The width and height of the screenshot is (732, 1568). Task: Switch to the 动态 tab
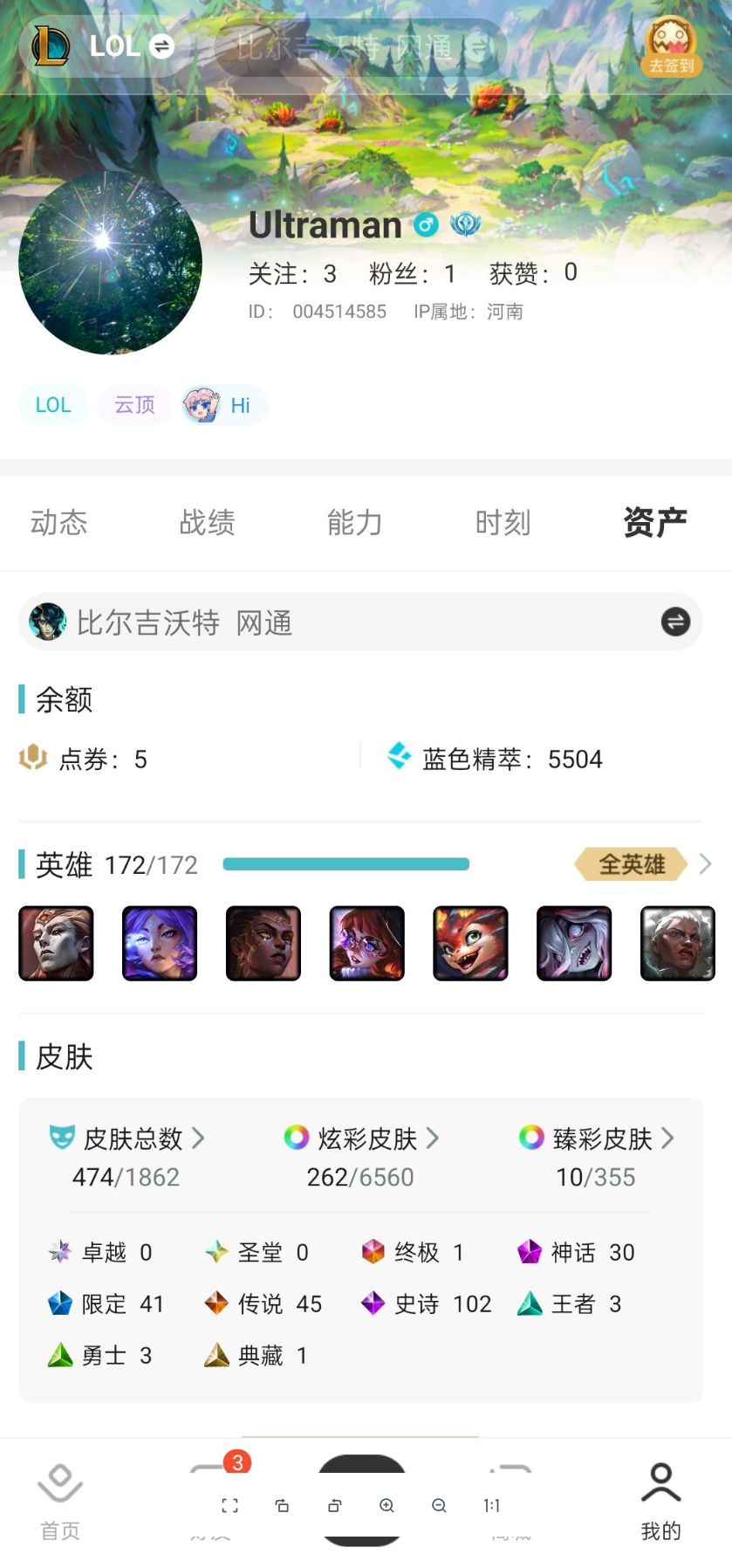coord(59,522)
